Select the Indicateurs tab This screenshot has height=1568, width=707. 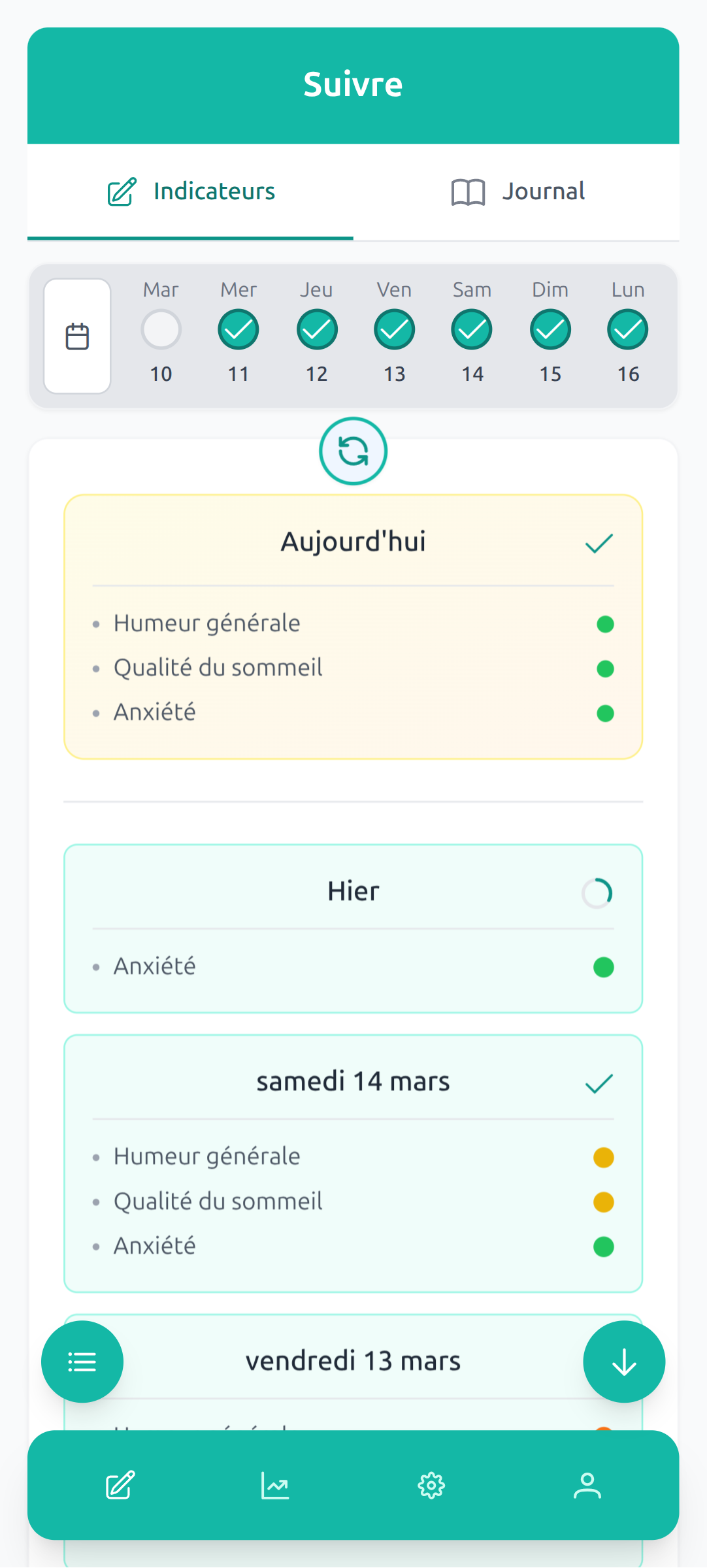click(x=191, y=192)
